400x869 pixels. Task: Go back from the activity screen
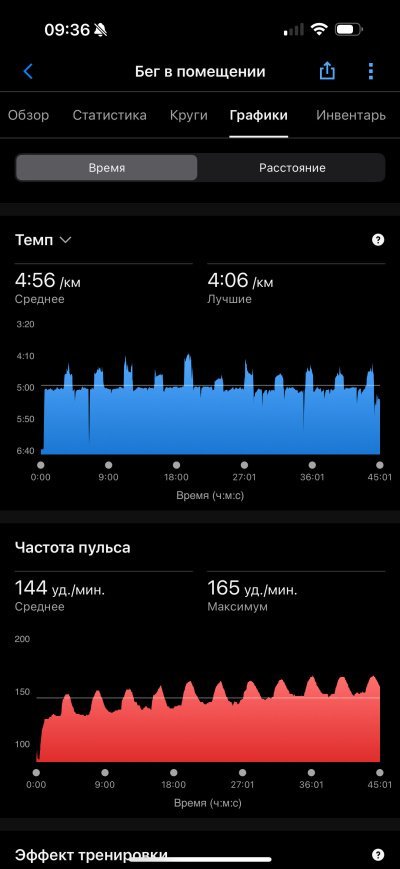click(28, 71)
